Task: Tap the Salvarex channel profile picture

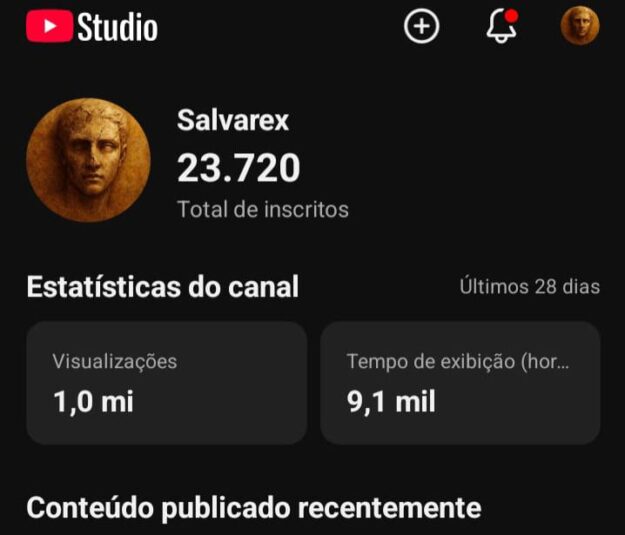Action: [x=88, y=160]
